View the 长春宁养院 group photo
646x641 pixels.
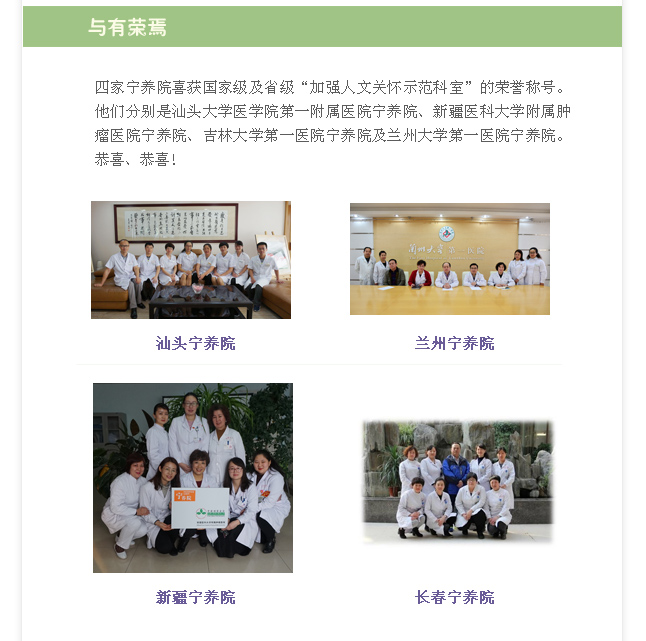click(x=457, y=482)
